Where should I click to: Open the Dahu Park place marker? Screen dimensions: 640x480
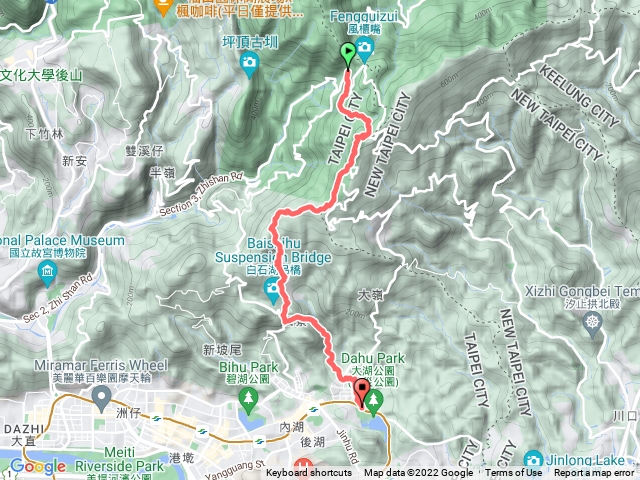(x=374, y=403)
